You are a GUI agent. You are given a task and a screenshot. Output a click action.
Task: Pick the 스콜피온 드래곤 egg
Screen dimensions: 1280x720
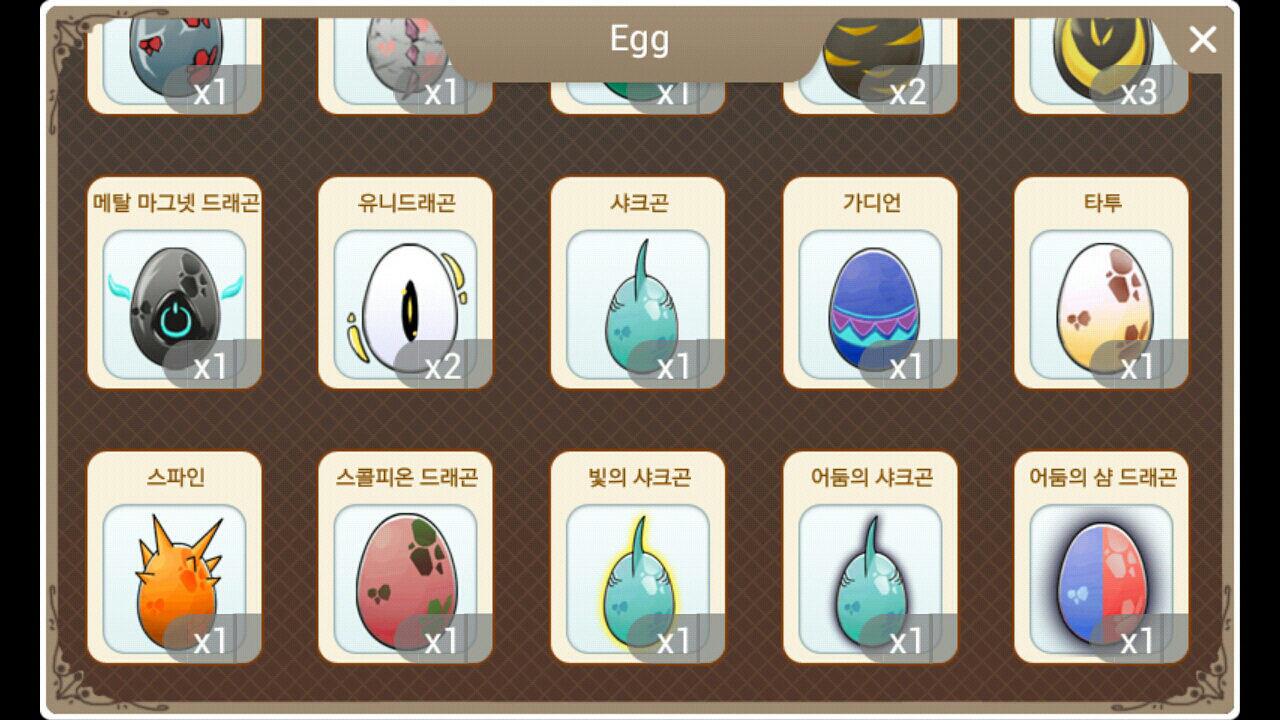point(405,575)
